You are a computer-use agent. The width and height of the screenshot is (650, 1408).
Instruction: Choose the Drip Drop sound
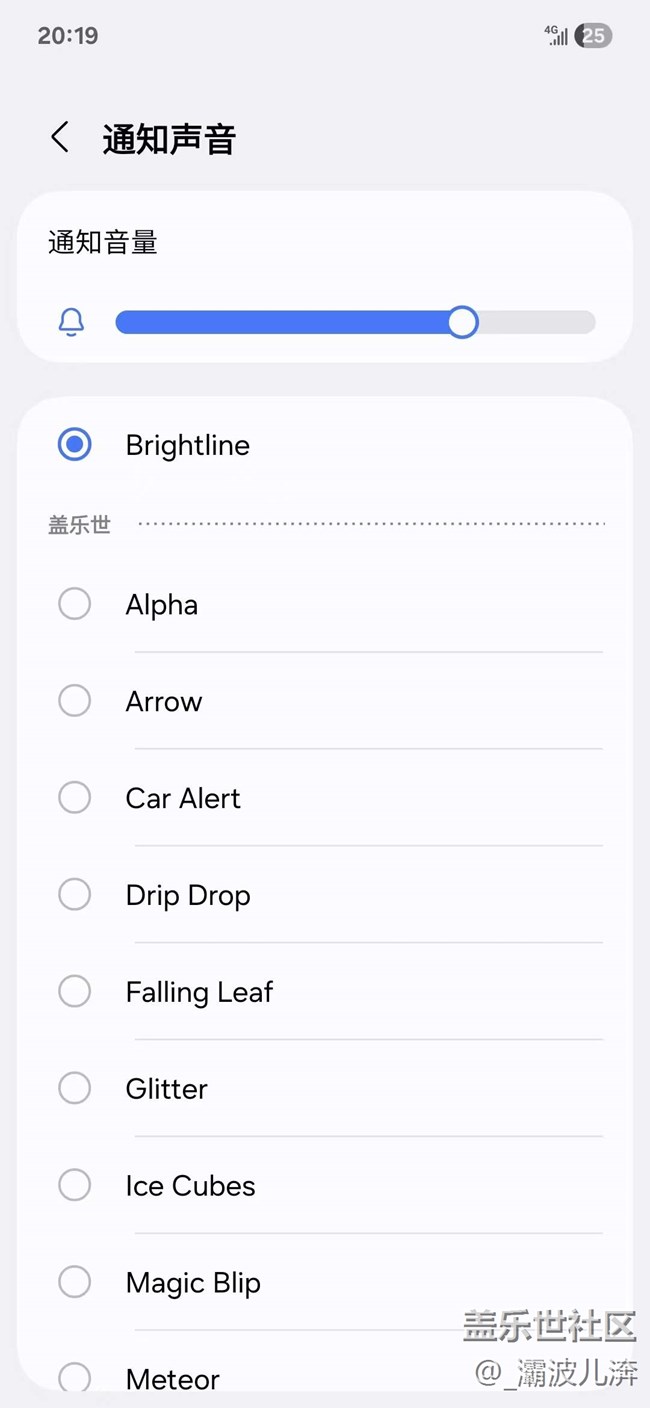coord(325,895)
